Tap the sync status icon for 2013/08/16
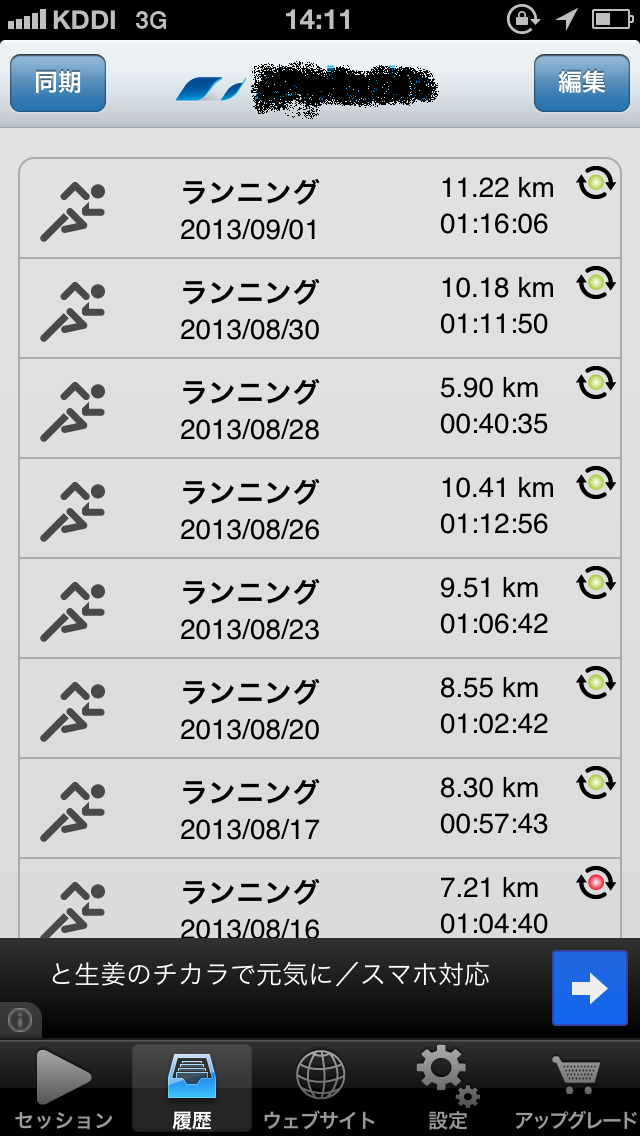The image size is (640, 1136). pos(595,883)
